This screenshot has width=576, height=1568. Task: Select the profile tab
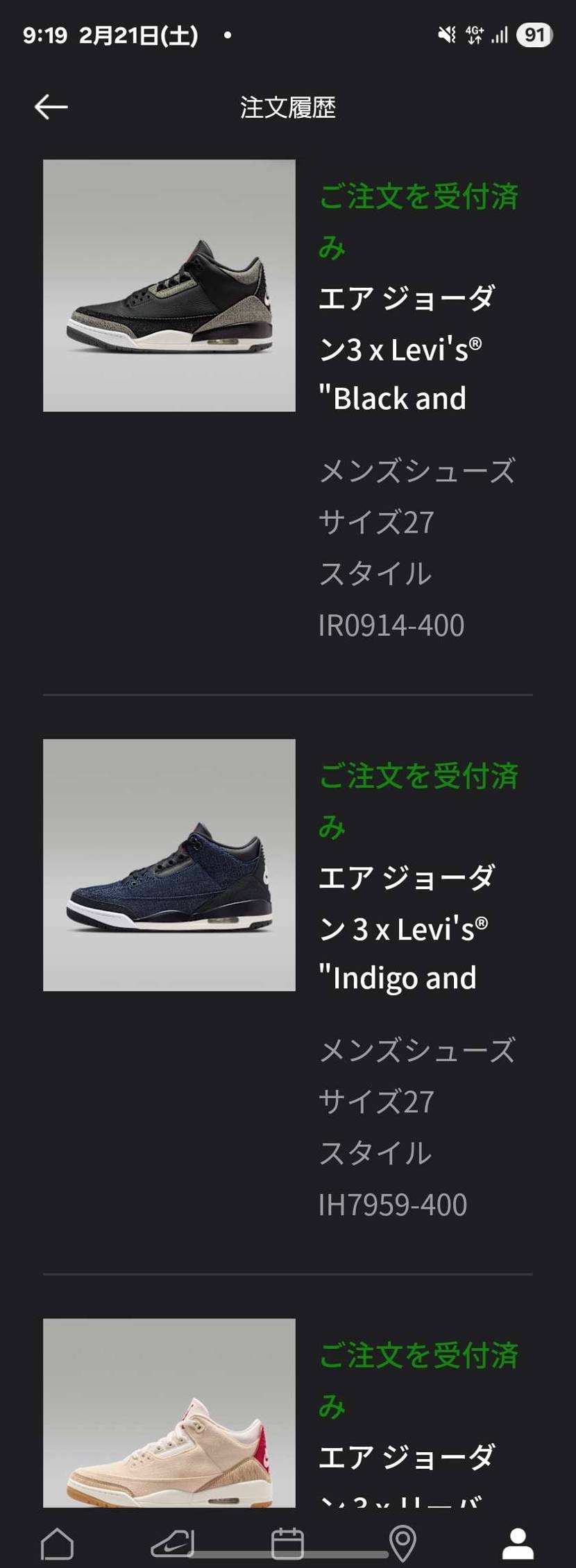pos(518,1544)
